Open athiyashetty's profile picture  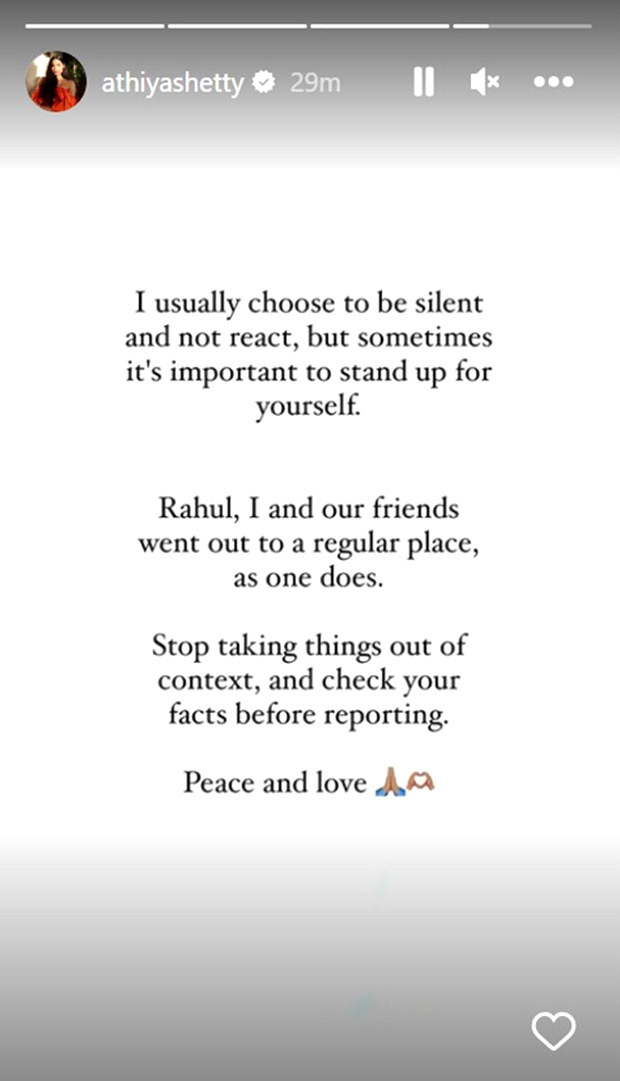point(57,81)
